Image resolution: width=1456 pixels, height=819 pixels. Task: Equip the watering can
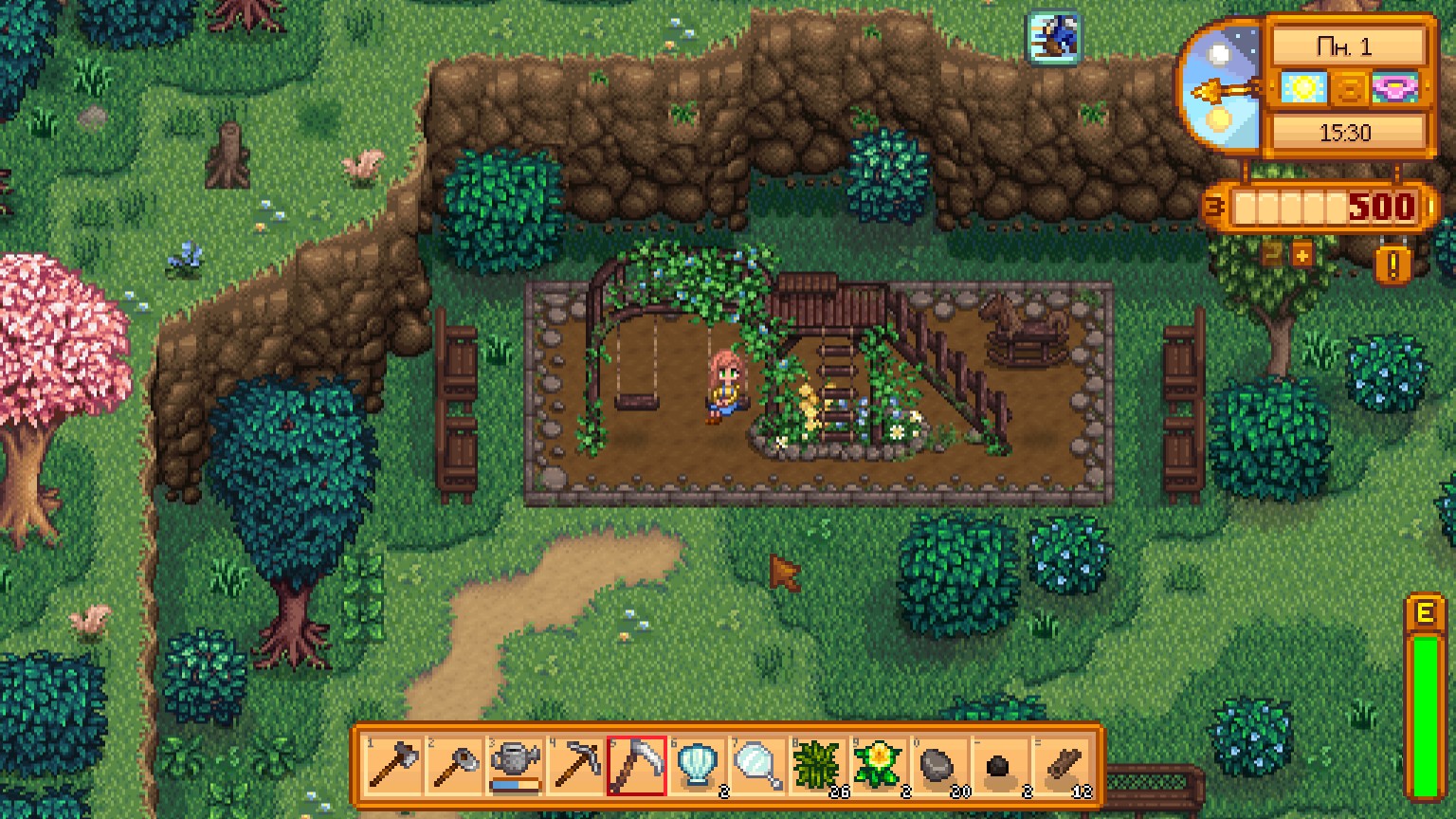tap(514, 764)
